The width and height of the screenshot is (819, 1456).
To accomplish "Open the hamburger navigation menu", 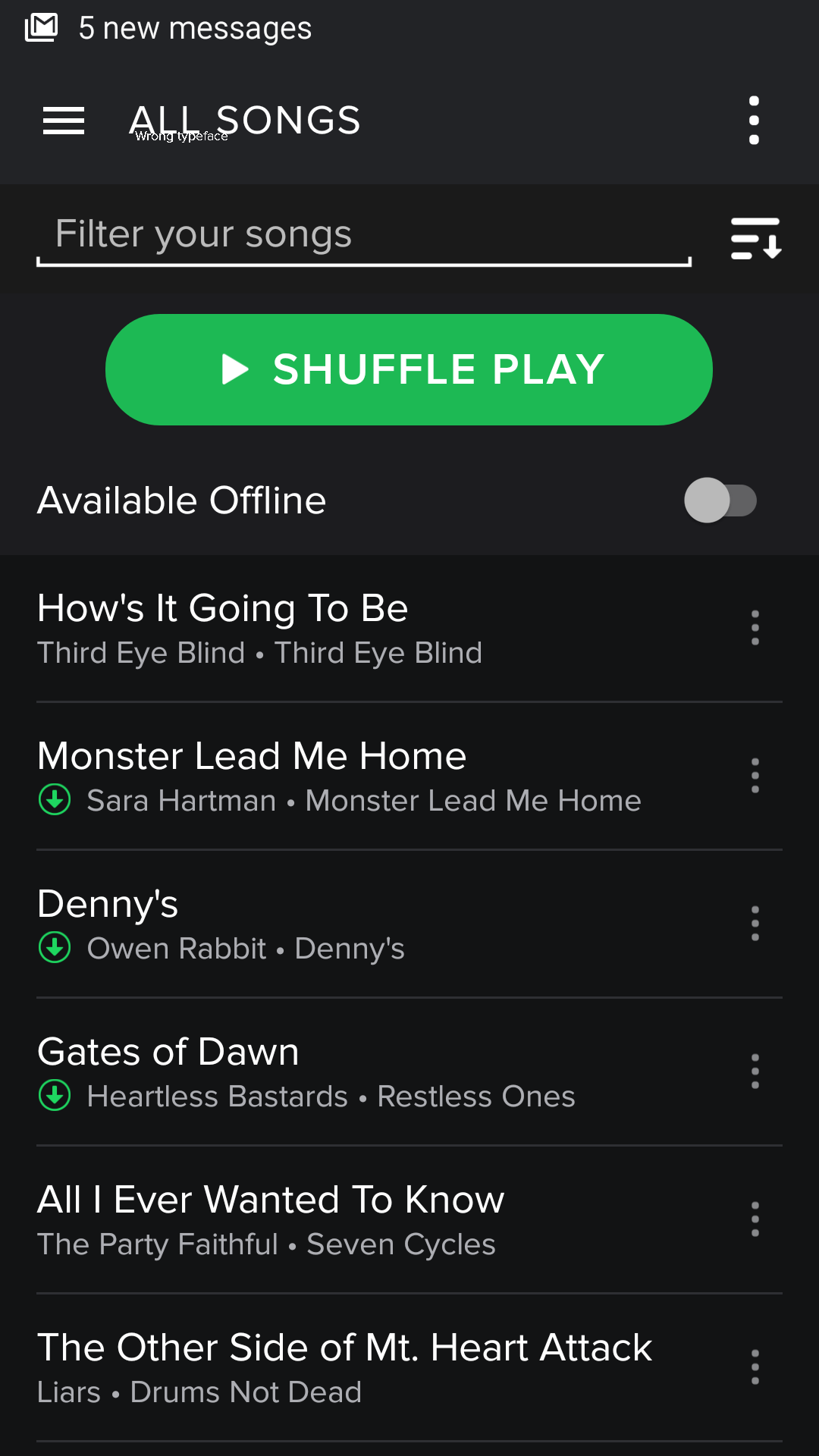I will pos(64,121).
